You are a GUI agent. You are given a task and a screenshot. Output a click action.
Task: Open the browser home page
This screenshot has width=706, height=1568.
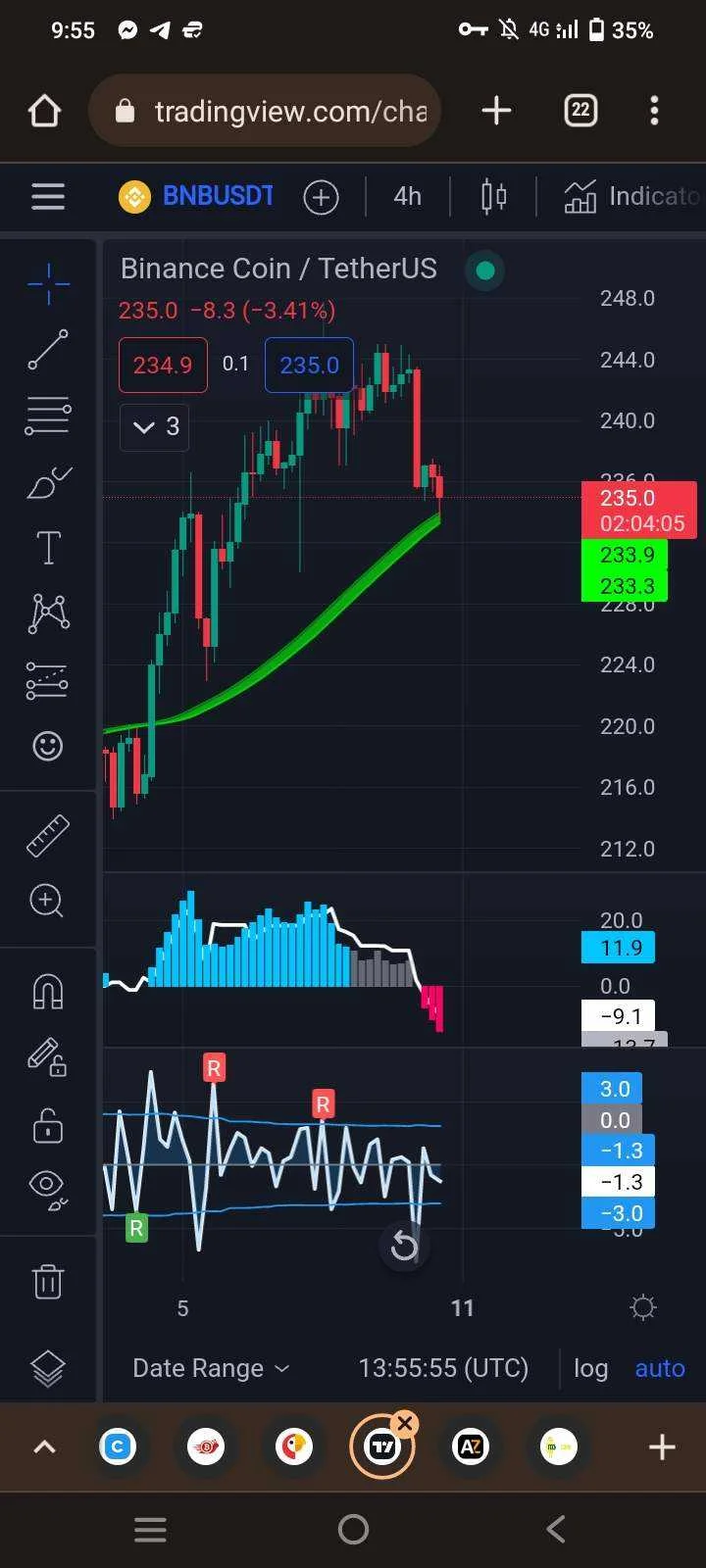tap(45, 111)
